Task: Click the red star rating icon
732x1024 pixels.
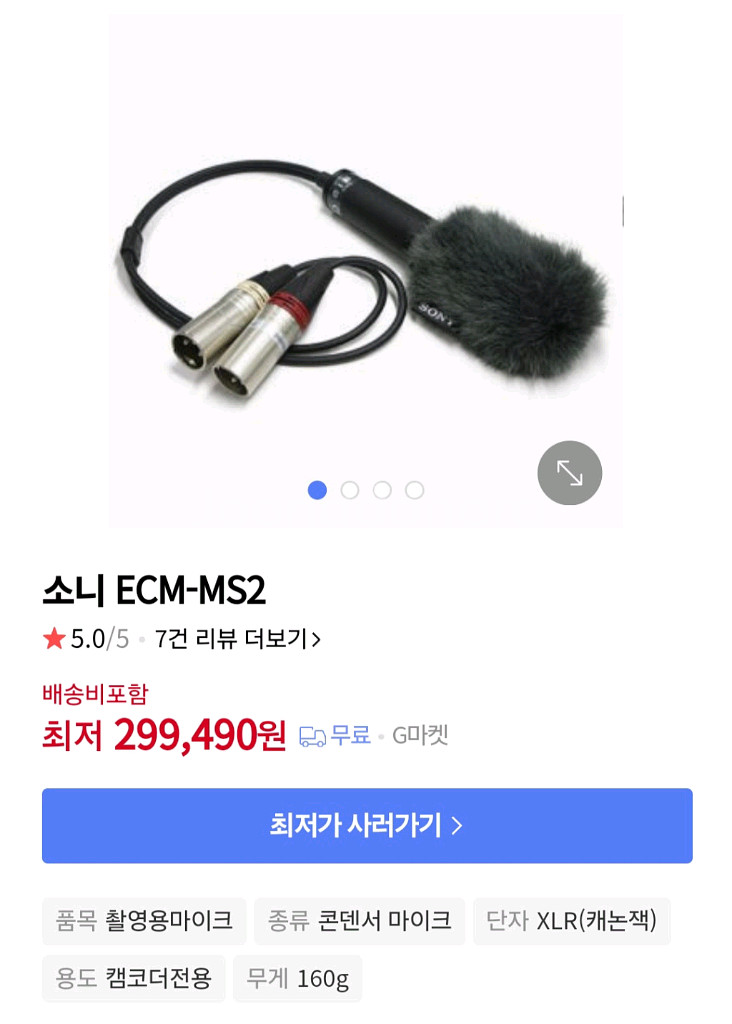Action: 50,637
